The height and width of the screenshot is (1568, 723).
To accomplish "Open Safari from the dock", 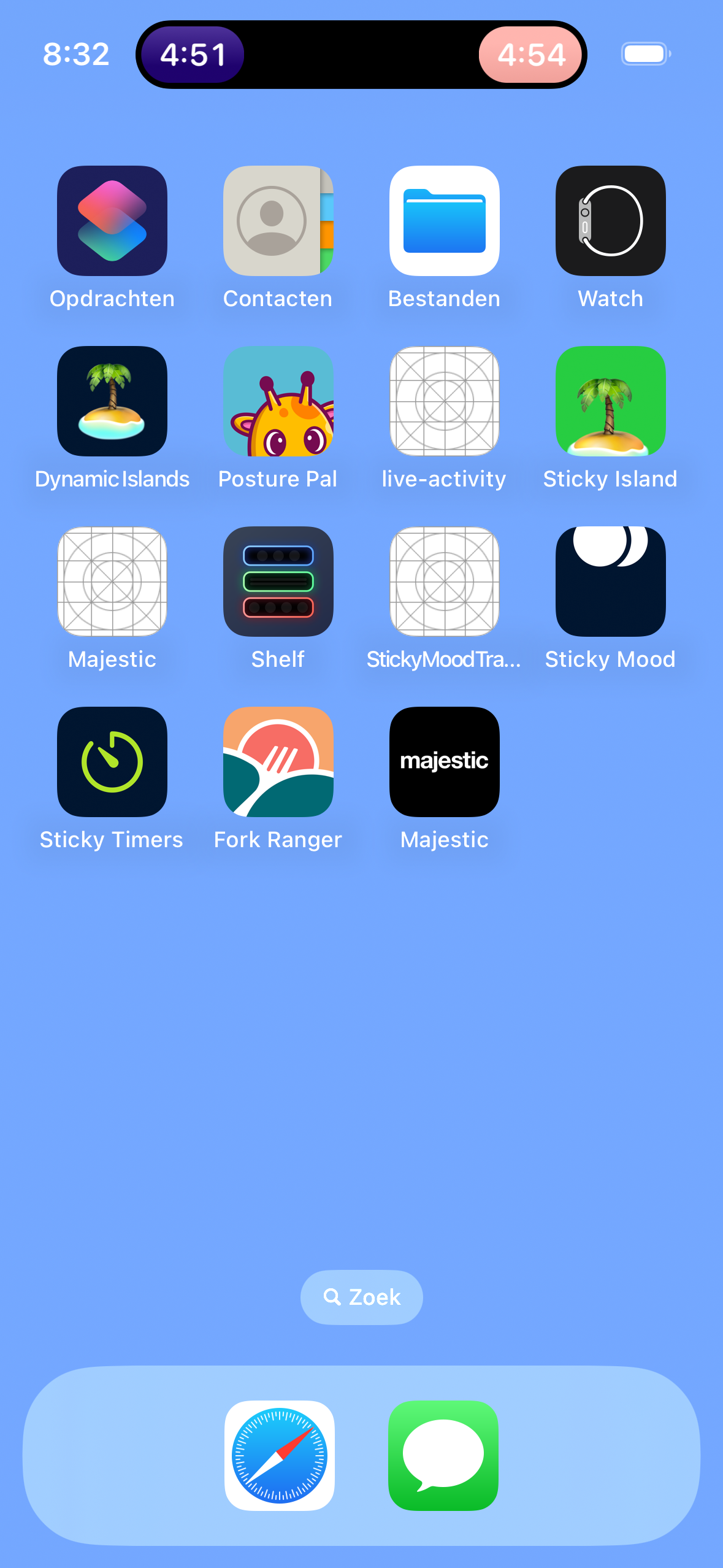I will tap(280, 1455).
